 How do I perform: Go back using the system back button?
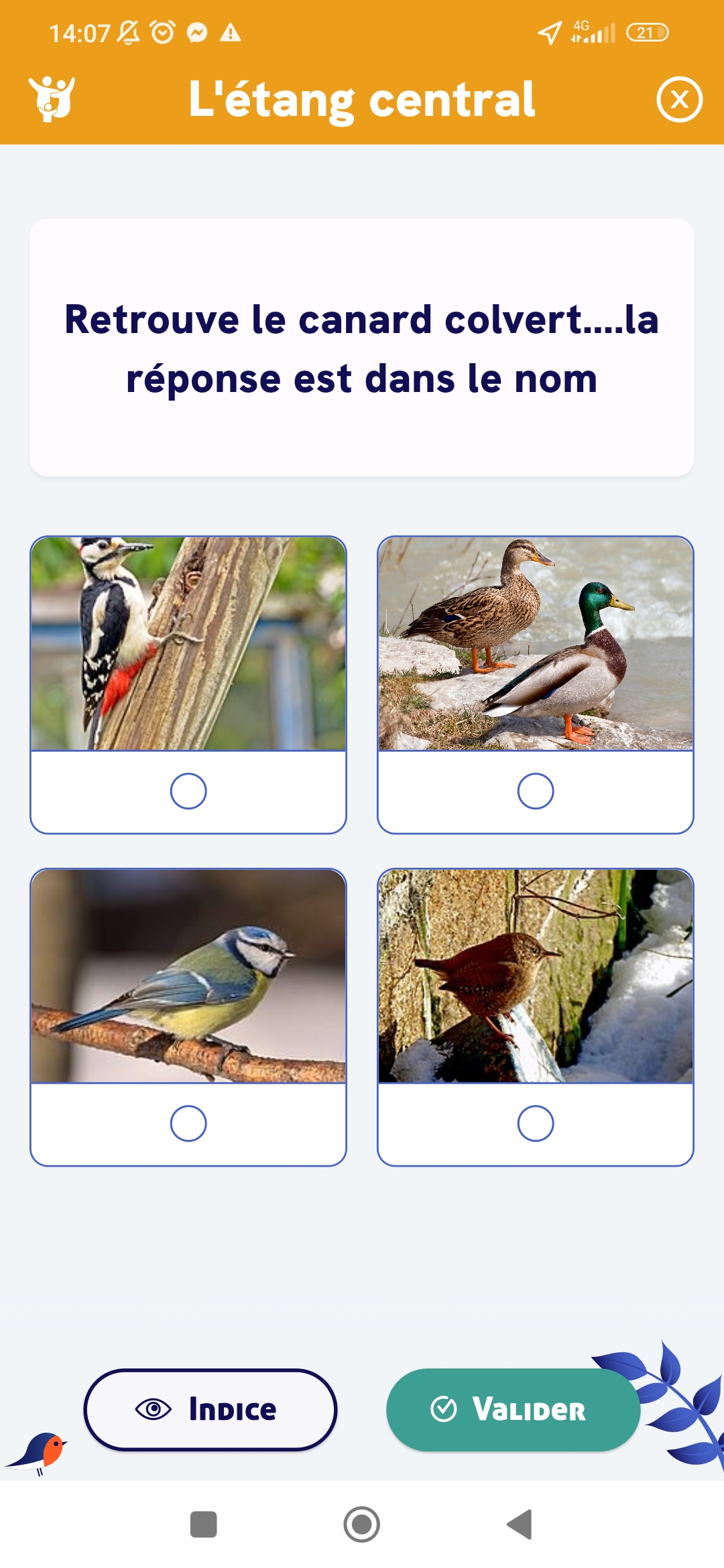[x=520, y=1524]
